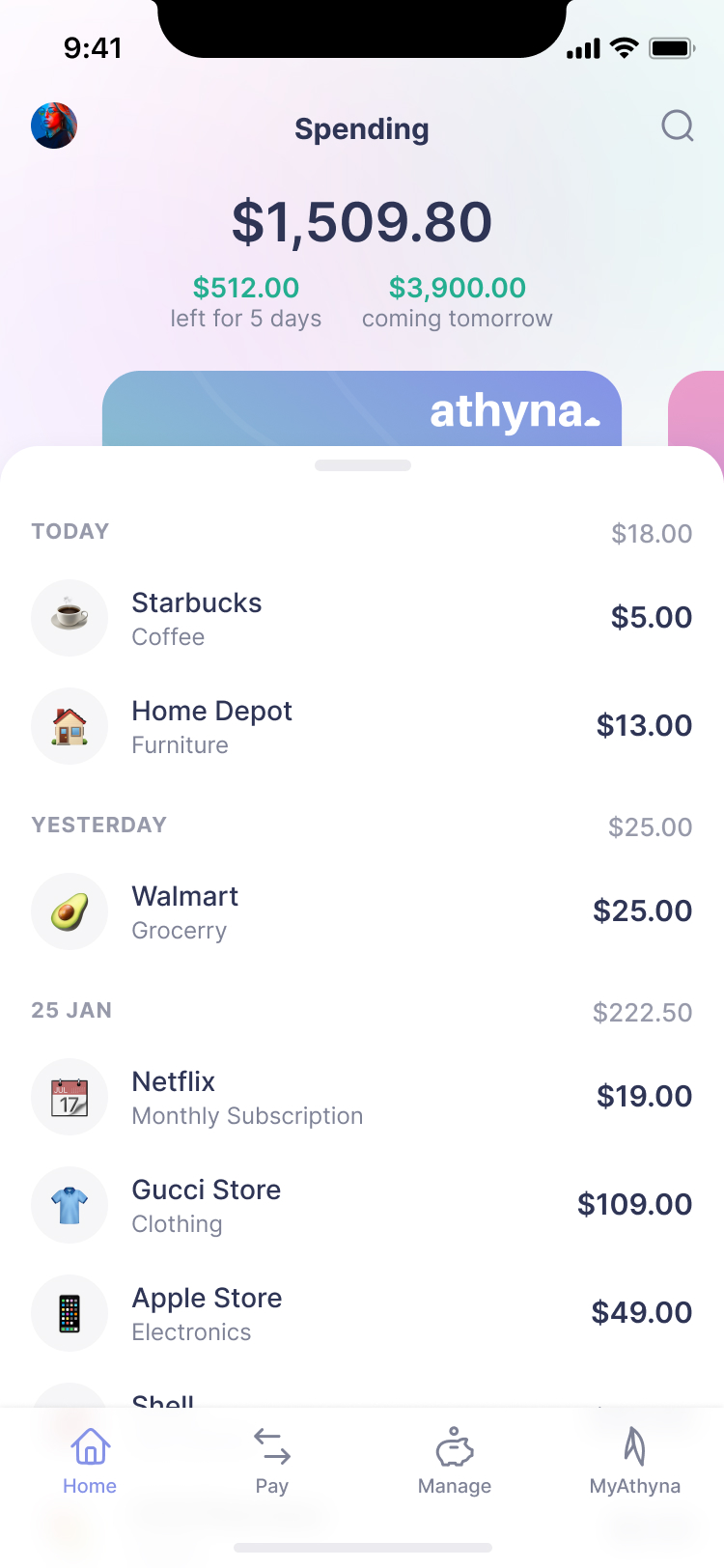Viewport: 724px width, 1568px height.
Task: Tap the transactions sheet drag handle
Action: (x=363, y=465)
